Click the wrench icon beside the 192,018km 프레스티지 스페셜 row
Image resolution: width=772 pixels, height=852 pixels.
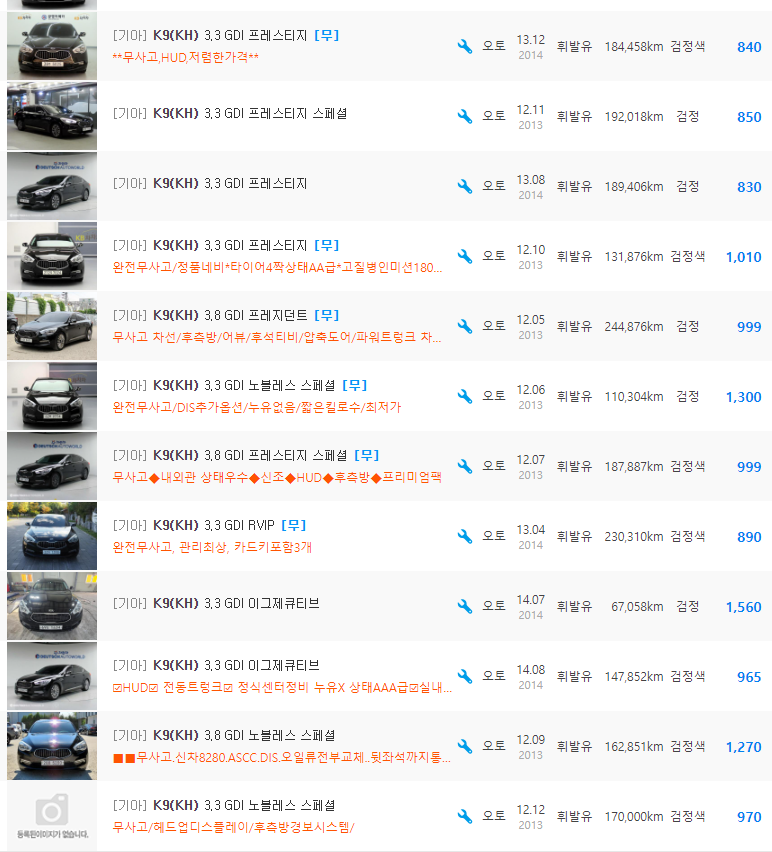[x=462, y=116]
